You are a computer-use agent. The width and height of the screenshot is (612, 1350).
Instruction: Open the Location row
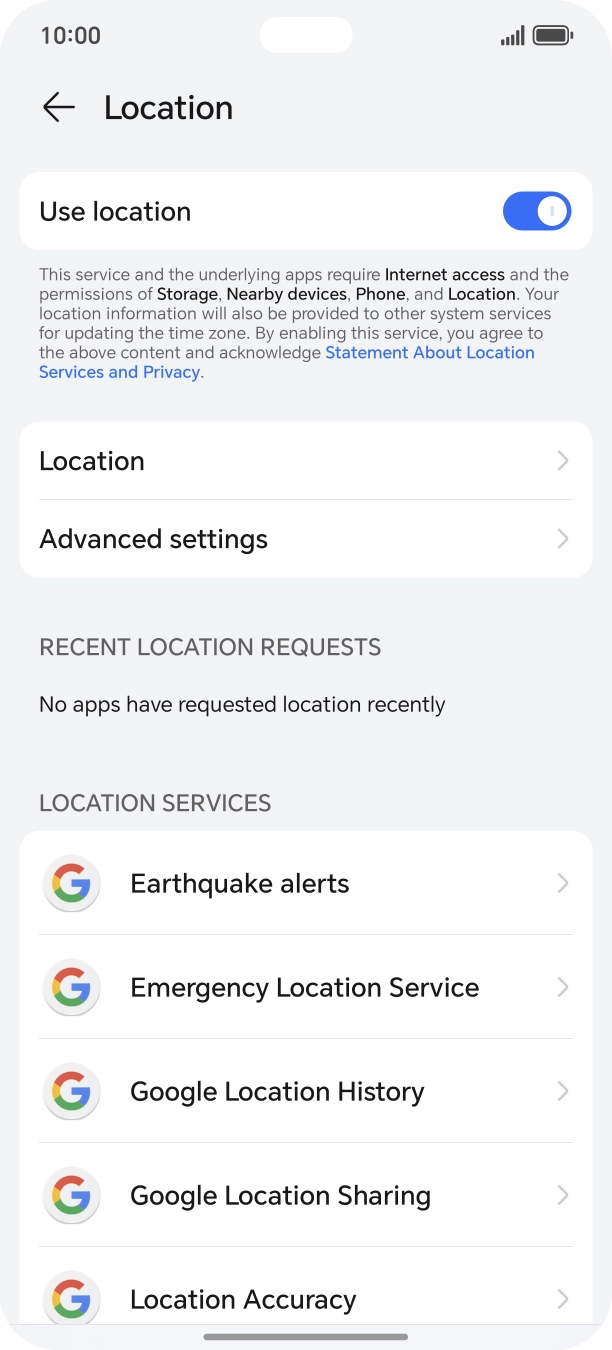pyautogui.click(x=306, y=461)
